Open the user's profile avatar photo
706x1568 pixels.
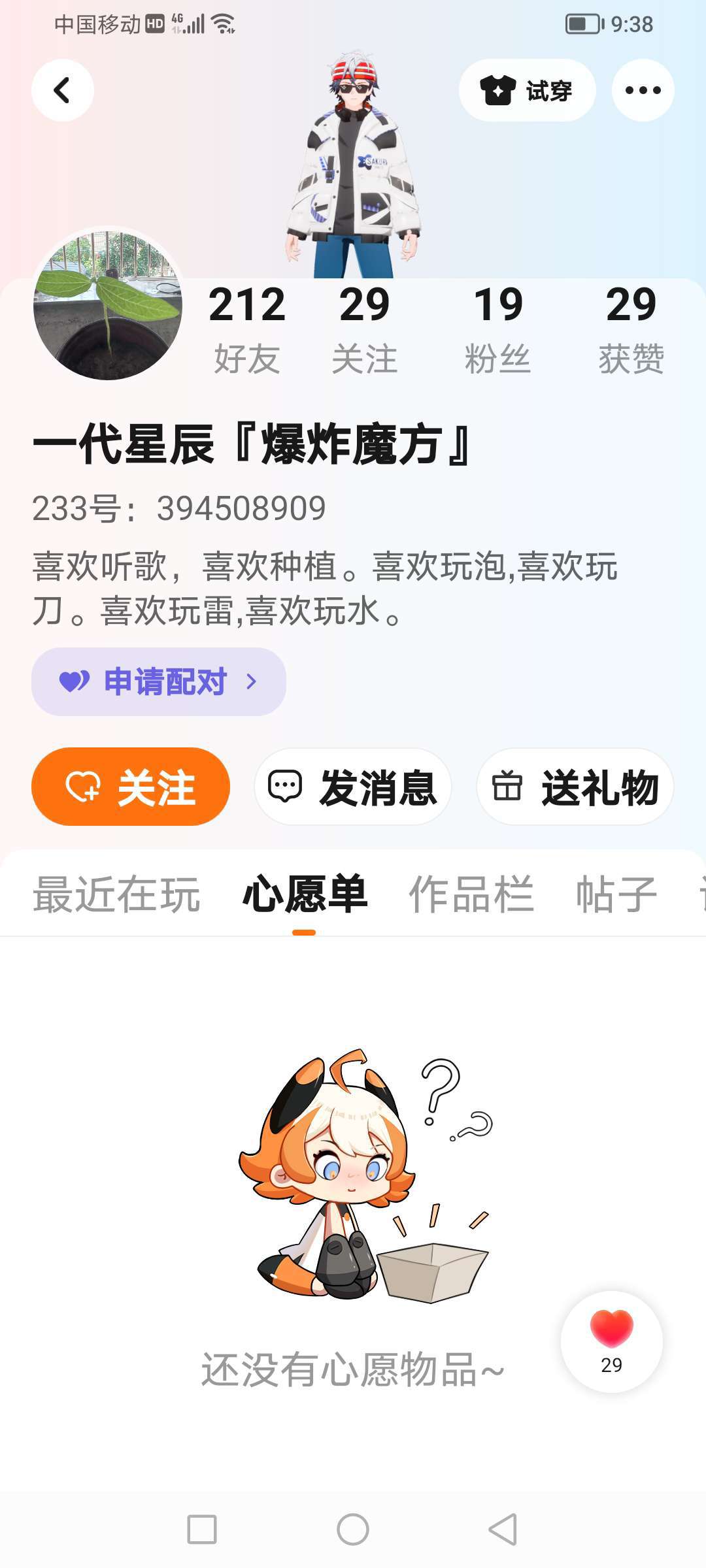108,304
